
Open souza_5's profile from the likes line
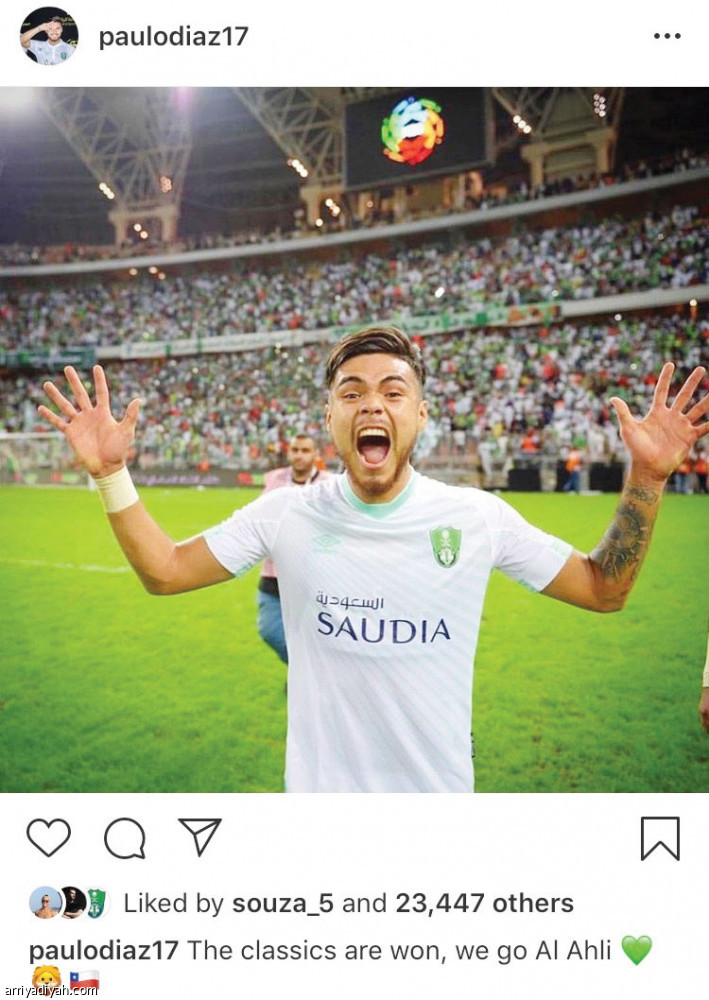[x=283, y=904]
